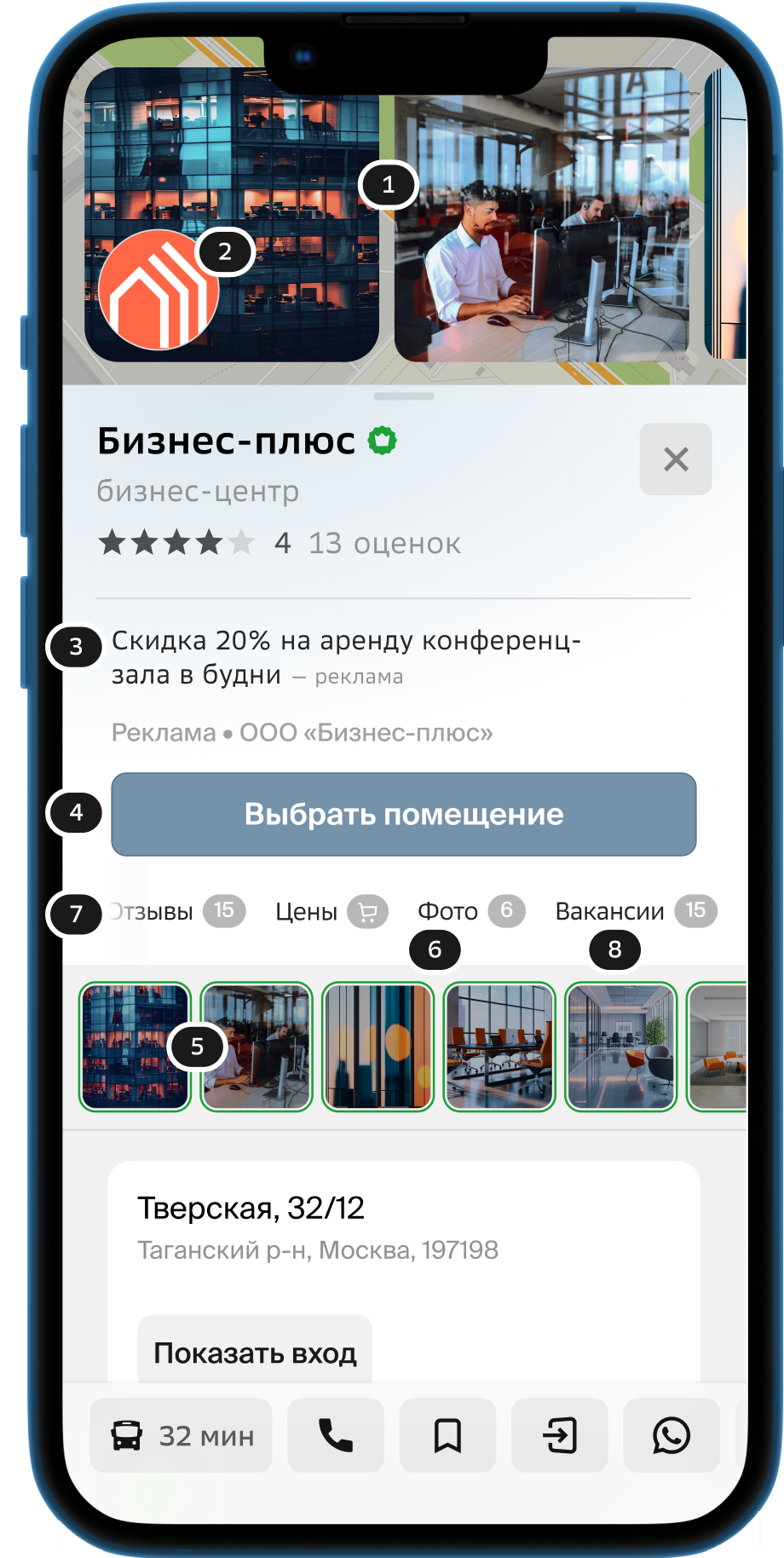This screenshot has height=1558, width=784.
Task: Build a 32 мин public transport route
Action: pyautogui.click(x=182, y=1435)
